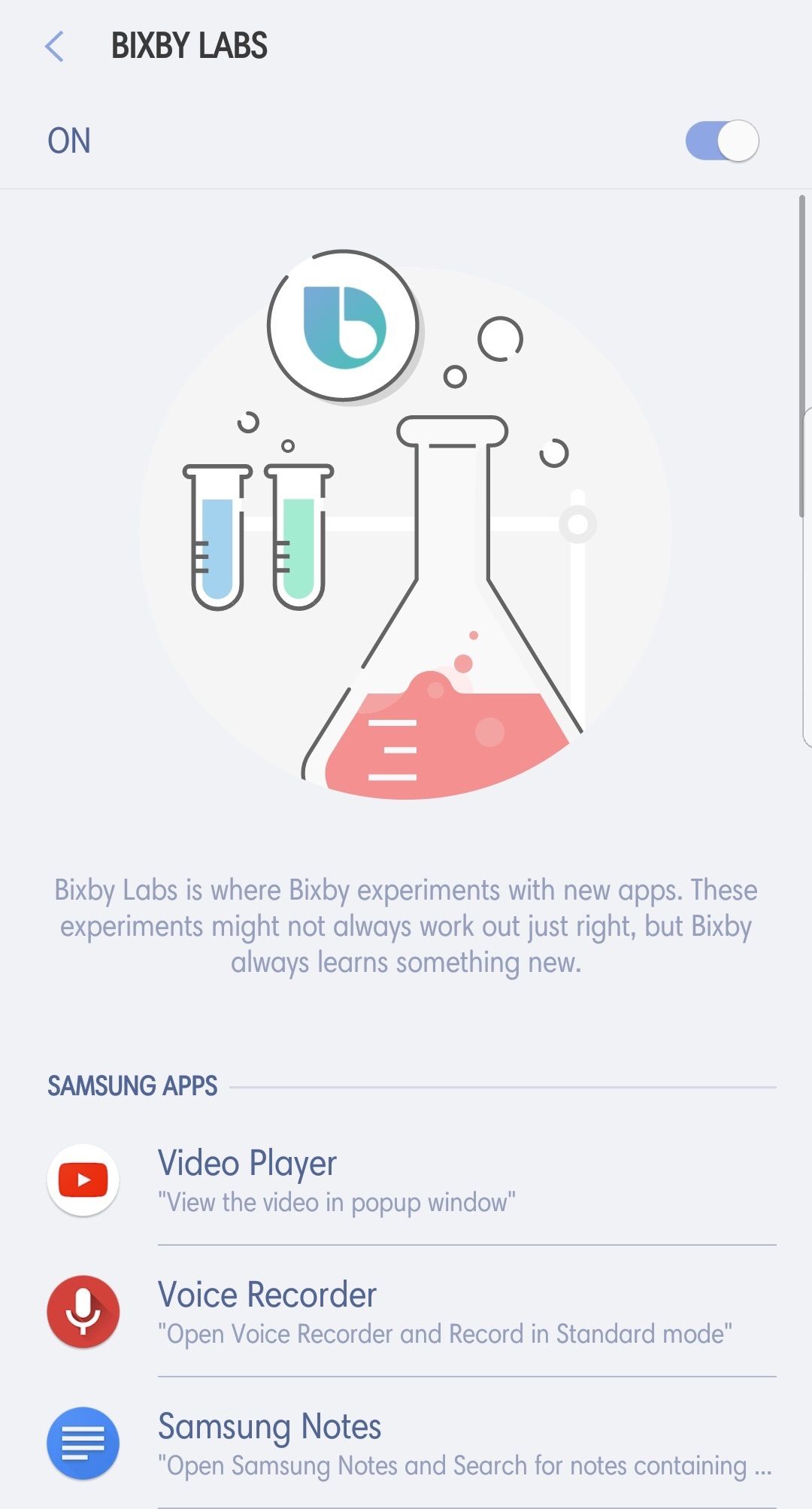Open the Samsung Notes row

(406, 1443)
